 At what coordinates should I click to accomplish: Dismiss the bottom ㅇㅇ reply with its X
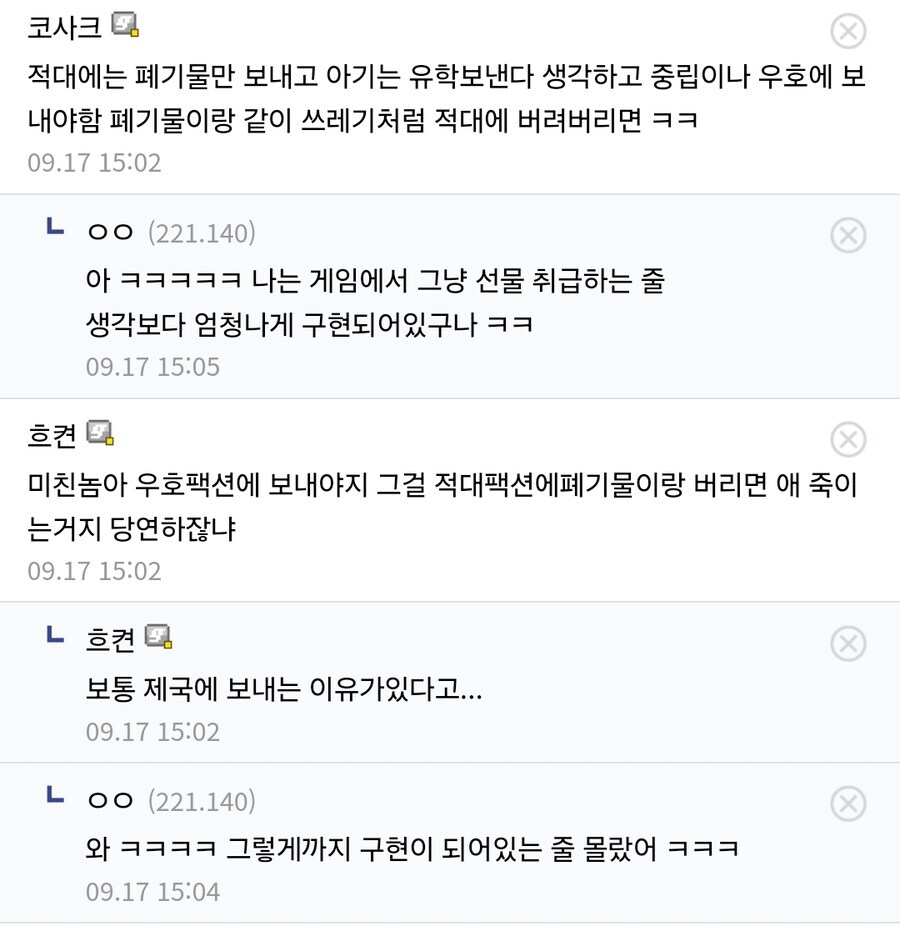pos(849,803)
